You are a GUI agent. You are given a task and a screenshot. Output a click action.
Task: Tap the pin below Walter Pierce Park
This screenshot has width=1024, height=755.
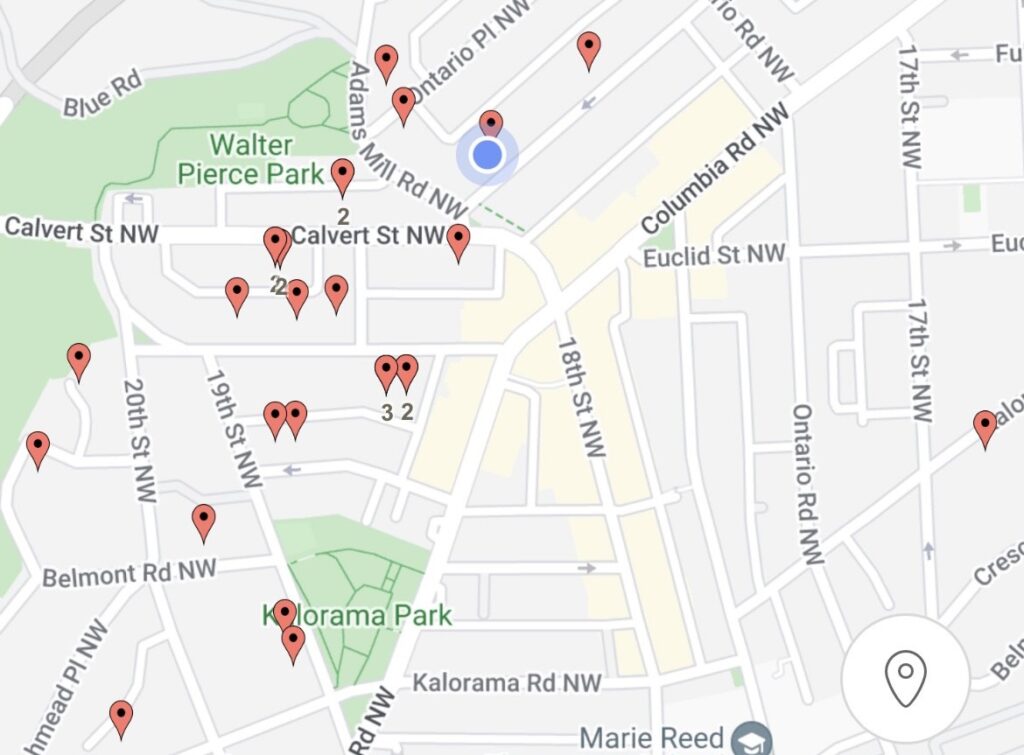[343, 176]
